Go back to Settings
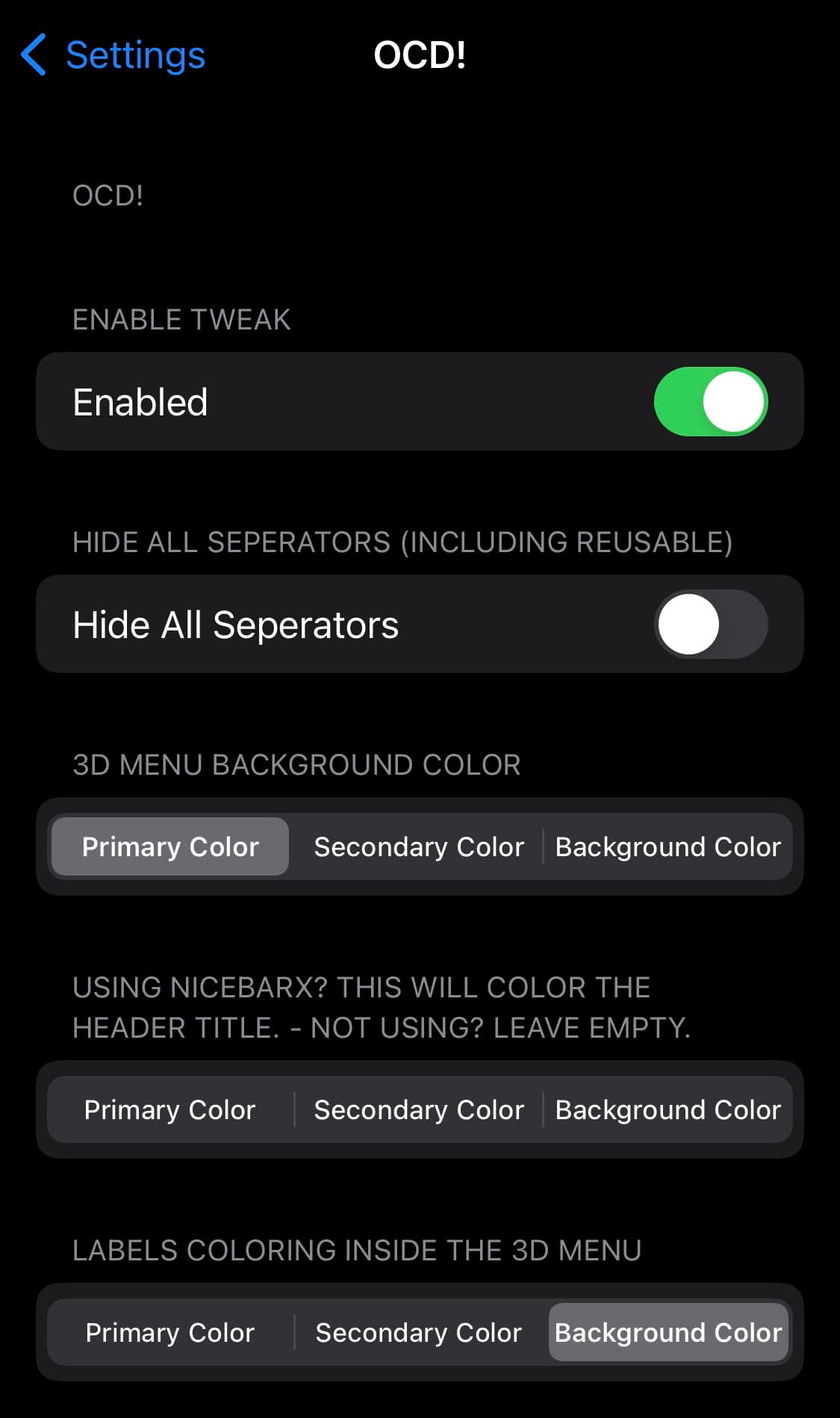Viewport: 840px width, 1418px height. (x=112, y=55)
